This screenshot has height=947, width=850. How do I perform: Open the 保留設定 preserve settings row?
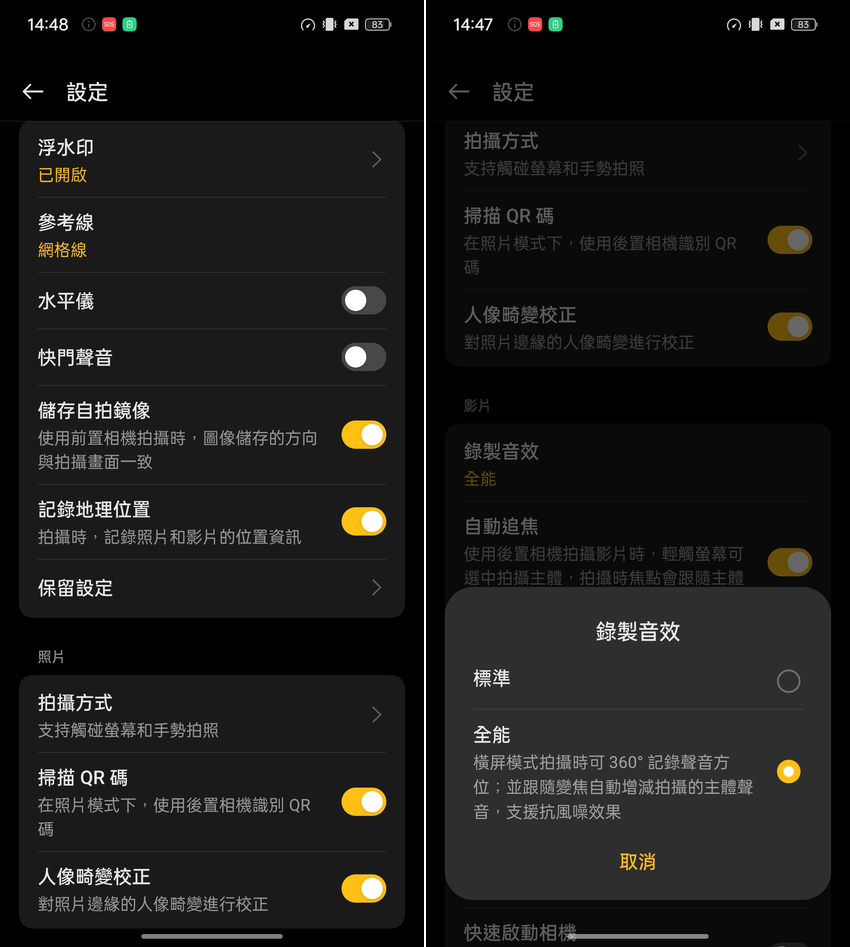click(210, 588)
